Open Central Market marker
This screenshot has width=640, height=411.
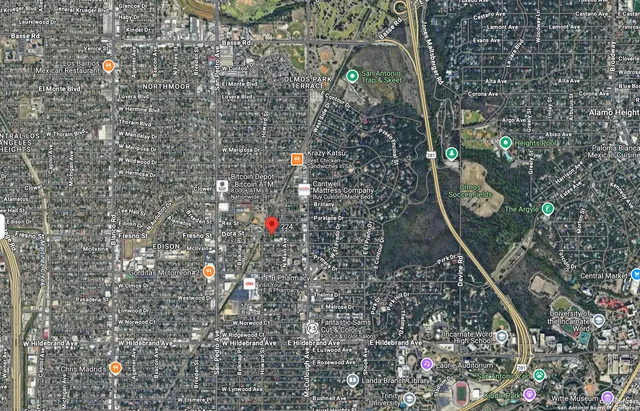coord(636,275)
